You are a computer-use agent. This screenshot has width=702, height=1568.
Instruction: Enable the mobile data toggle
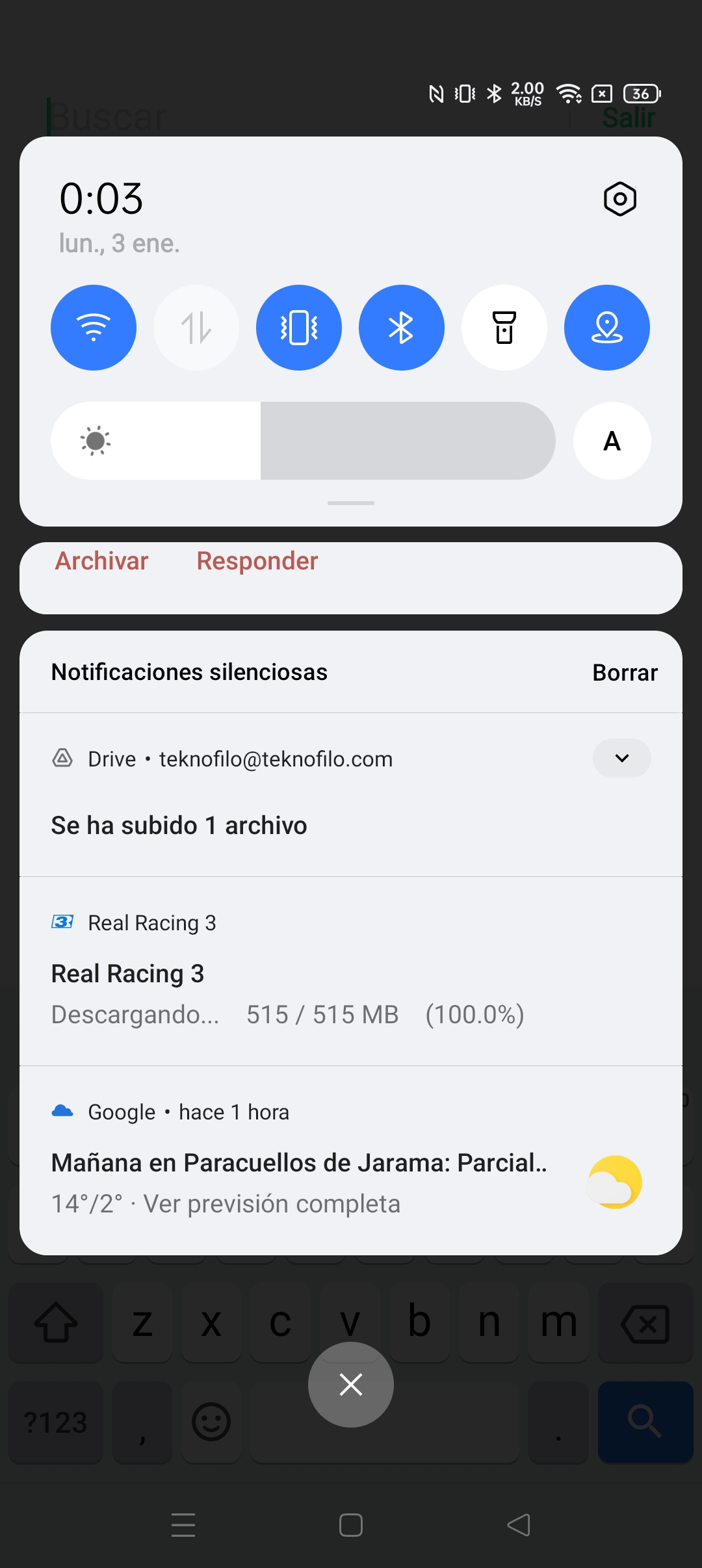point(196,328)
